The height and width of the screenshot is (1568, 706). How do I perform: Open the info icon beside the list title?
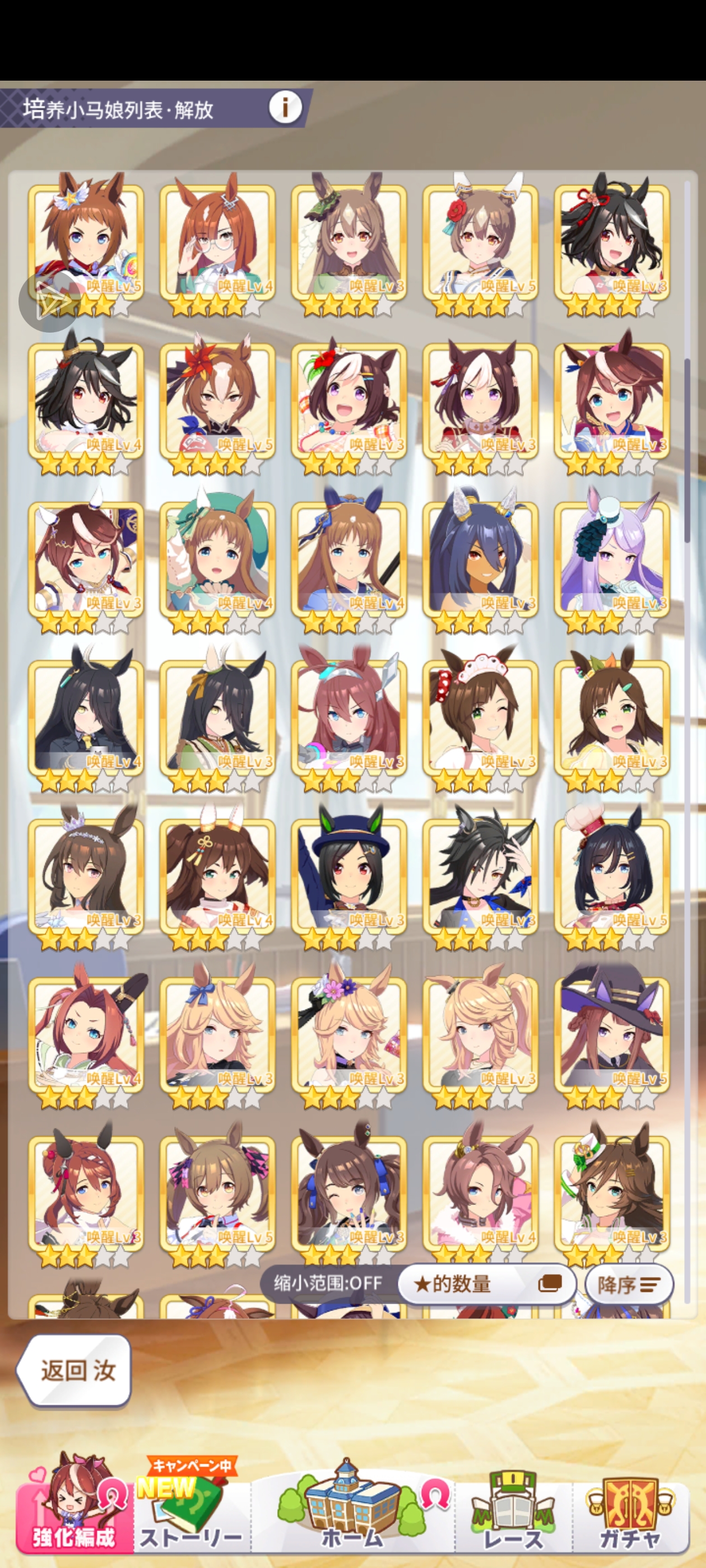[285, 108]
